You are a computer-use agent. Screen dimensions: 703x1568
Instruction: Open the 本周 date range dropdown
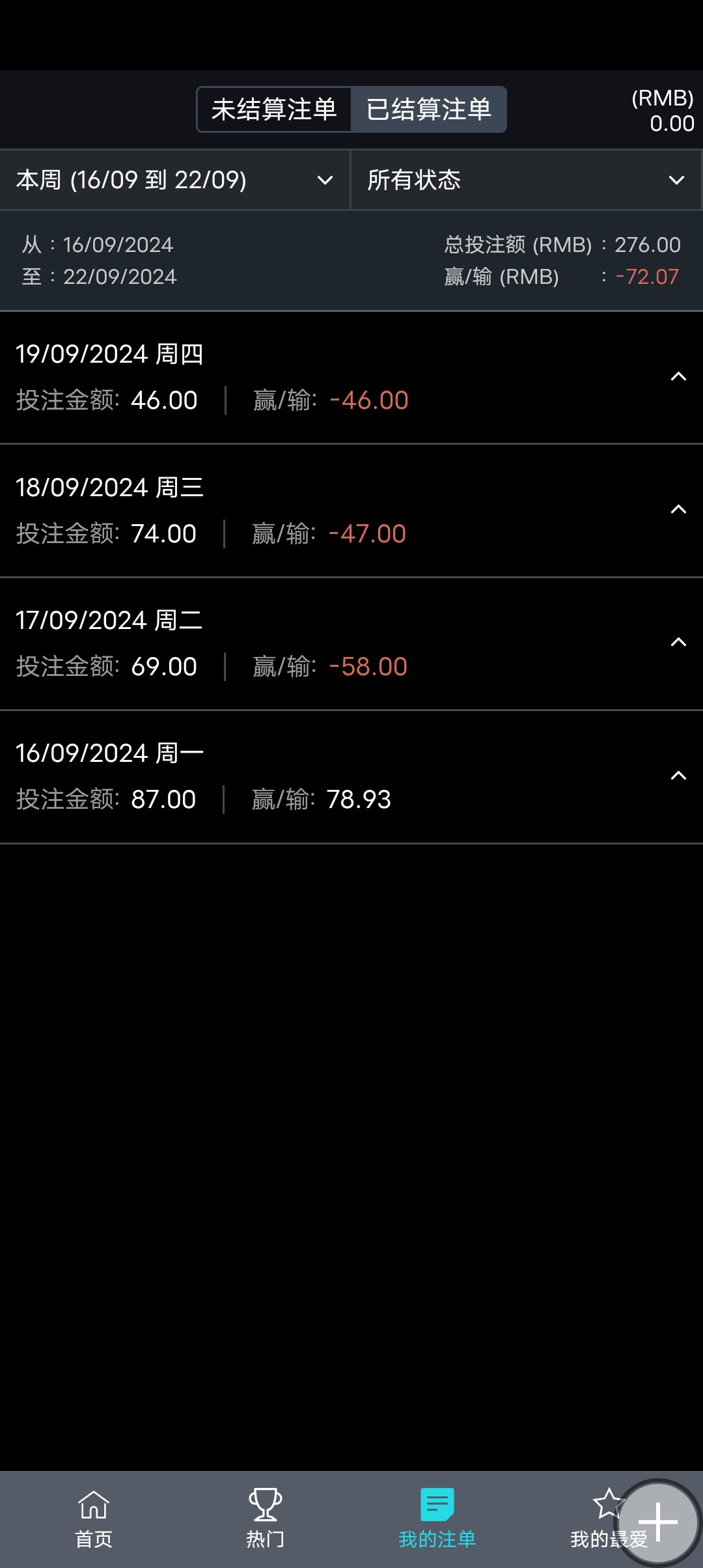[x=174, y=180]
